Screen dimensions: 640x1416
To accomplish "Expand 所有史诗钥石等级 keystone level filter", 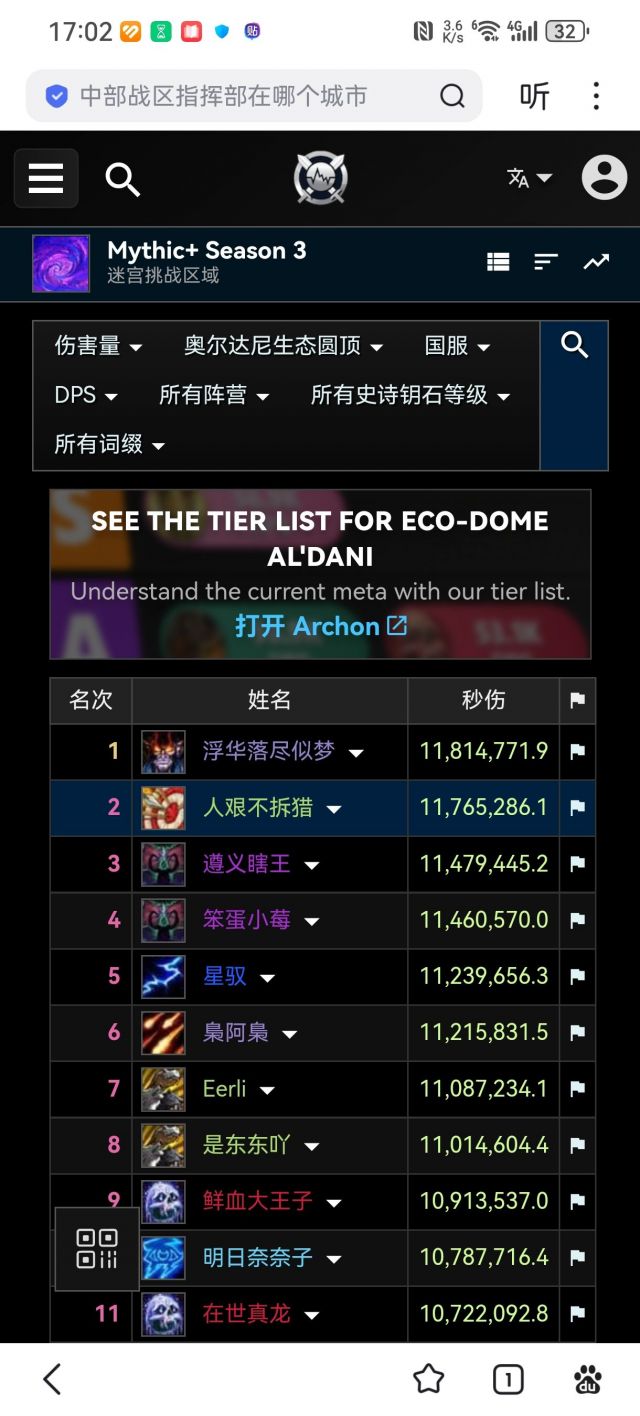I will click(x=410, y=395).
